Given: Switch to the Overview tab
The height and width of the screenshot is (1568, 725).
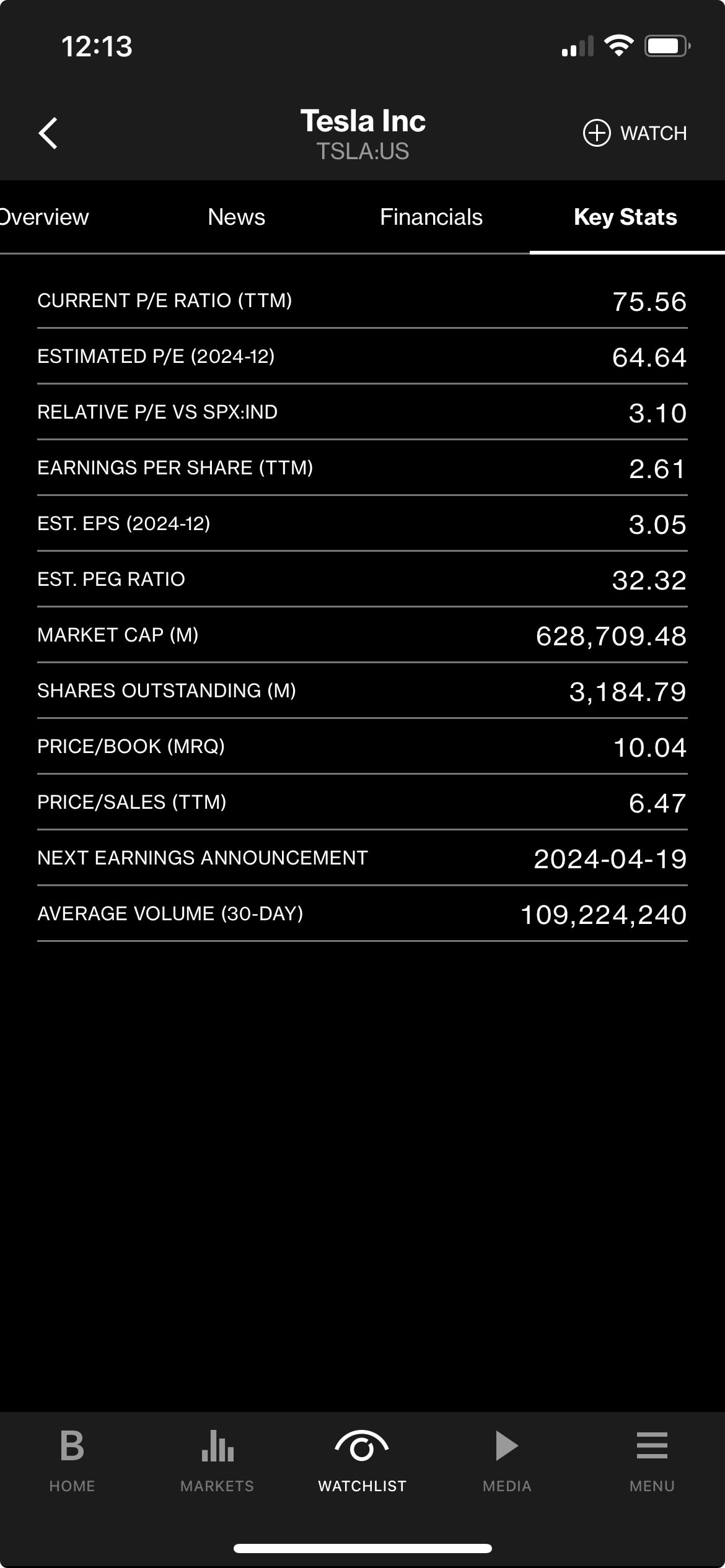Looking at the screenshot, I should [45, 217].
